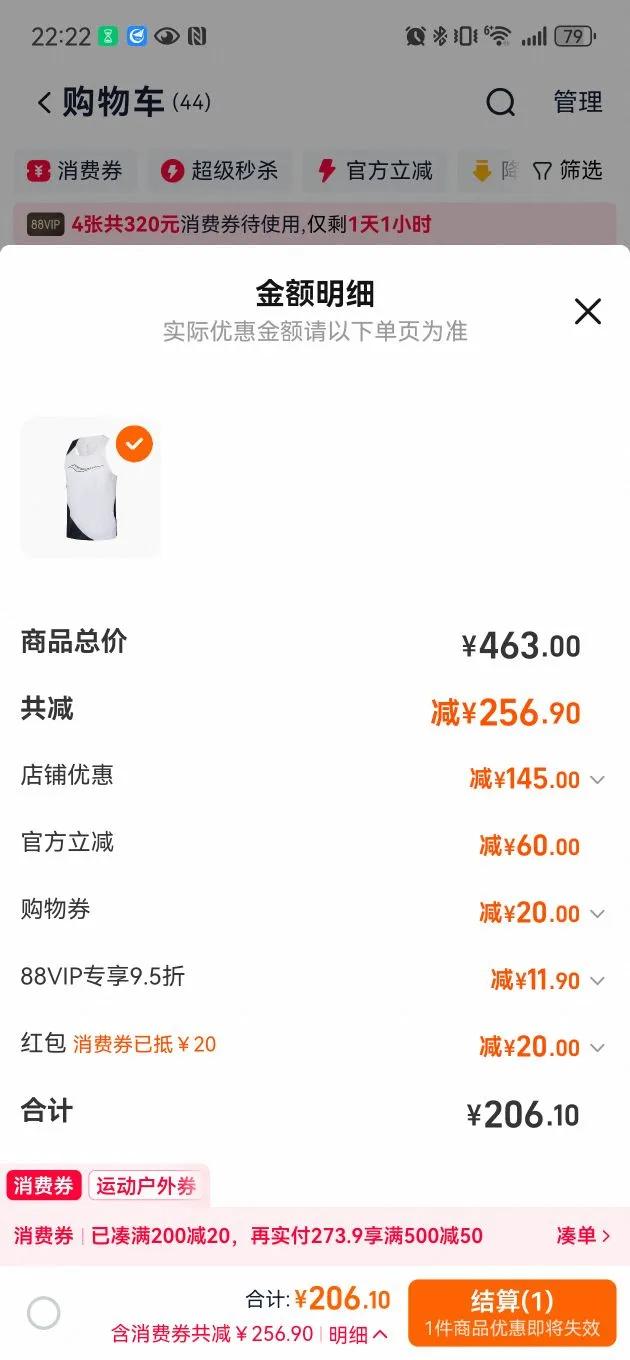Uncheck the selected tank top item

(x=134, y=444)
